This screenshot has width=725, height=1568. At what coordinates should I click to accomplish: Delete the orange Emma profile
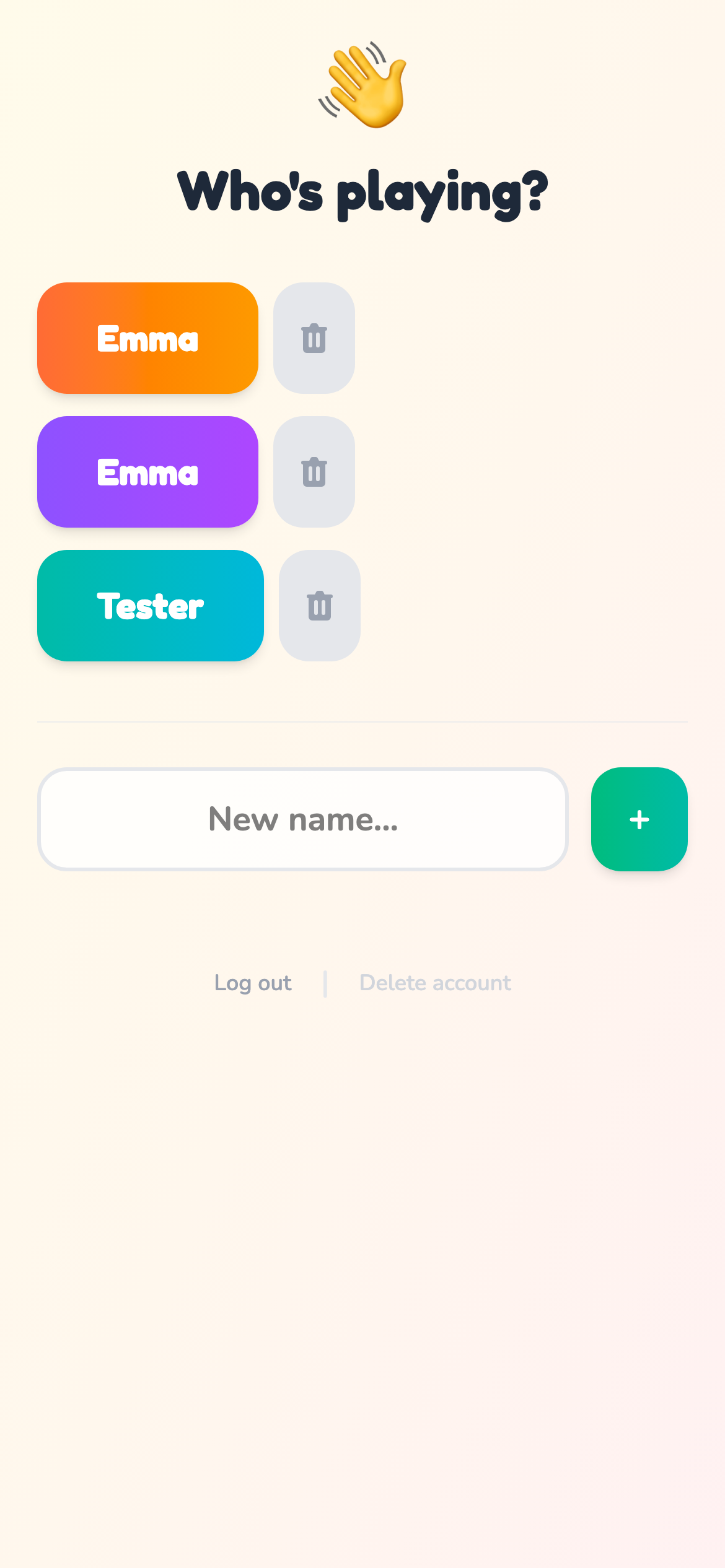(314, 338)
